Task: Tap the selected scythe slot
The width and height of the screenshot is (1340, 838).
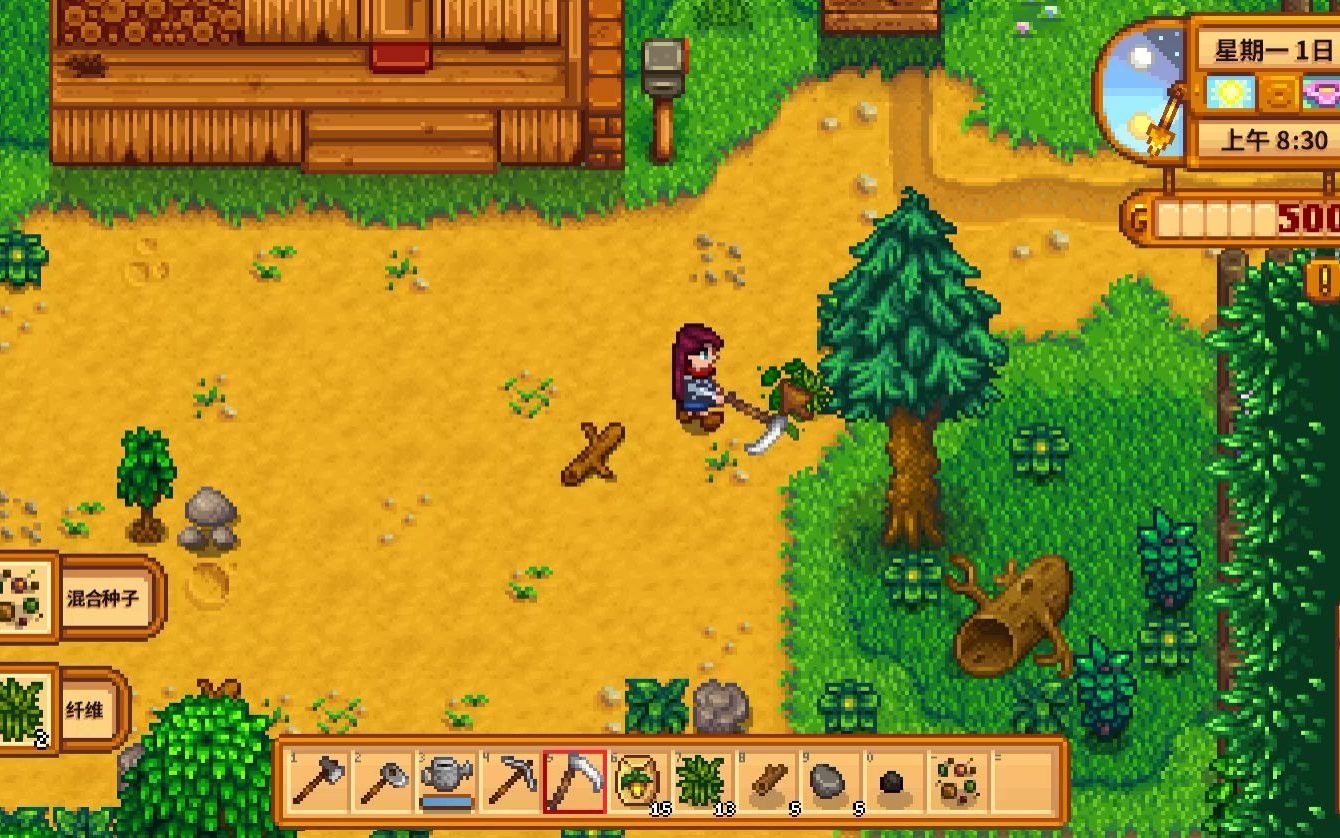Action: [x=575, y=782]
